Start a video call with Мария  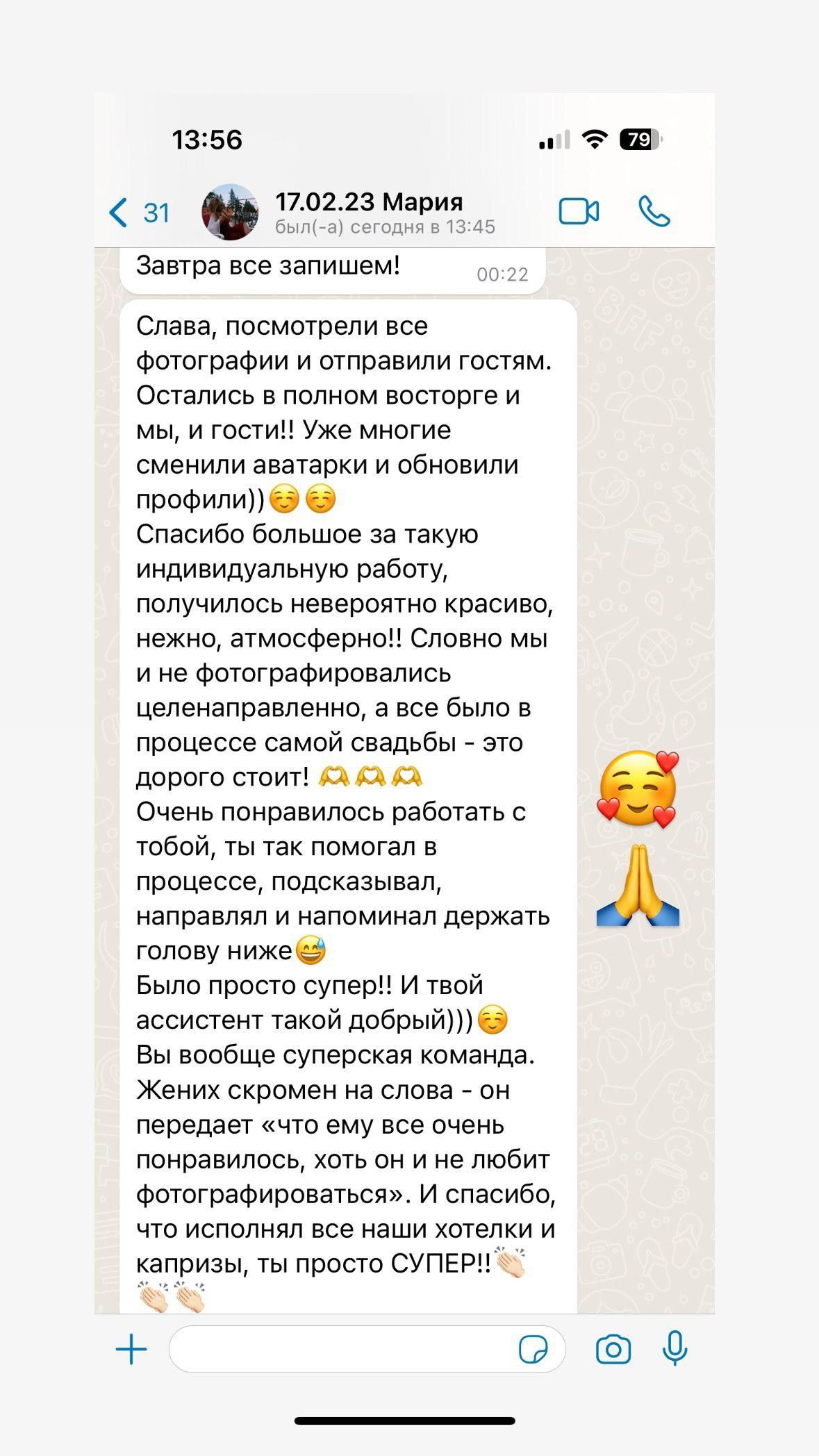click(579, 212)
